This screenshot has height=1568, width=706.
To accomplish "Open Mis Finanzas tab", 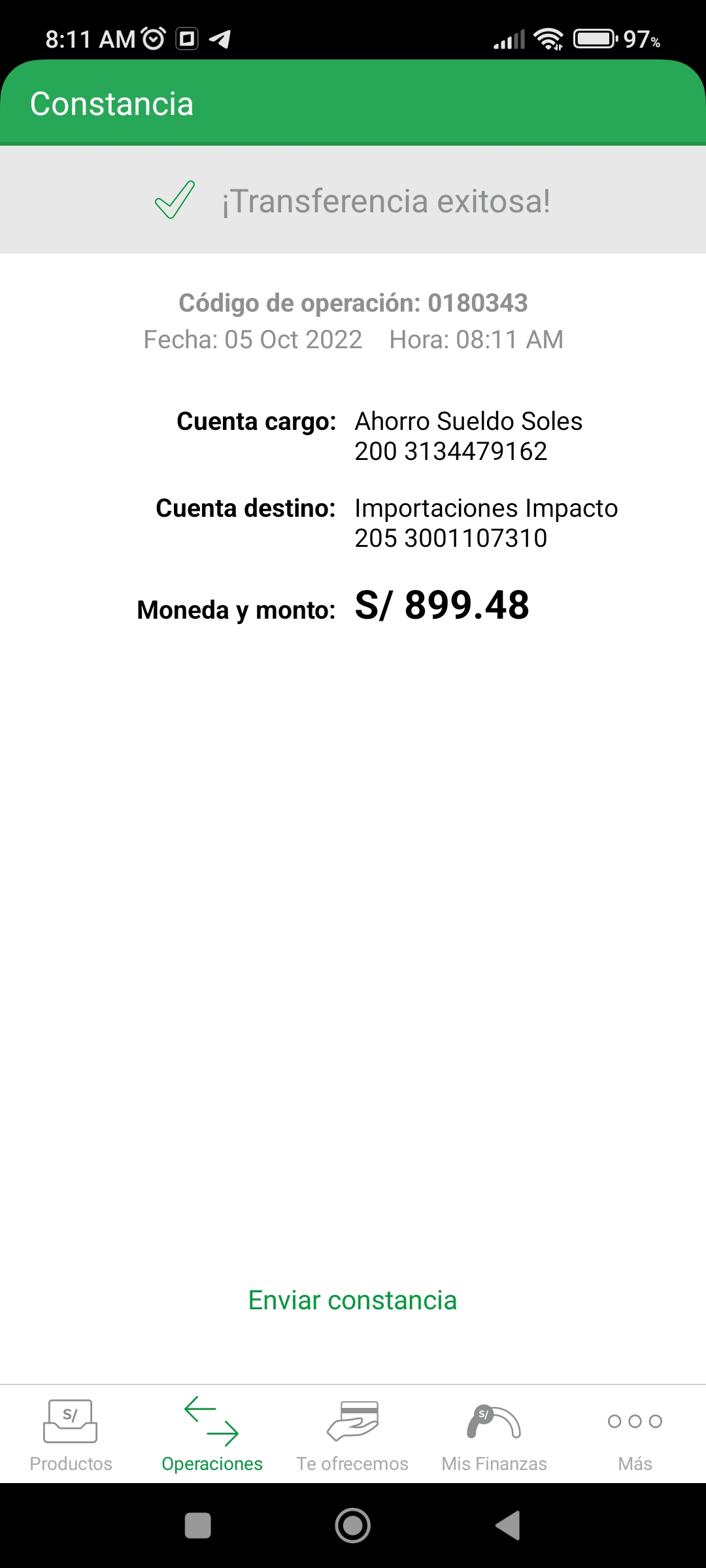I will (494, 1435).
